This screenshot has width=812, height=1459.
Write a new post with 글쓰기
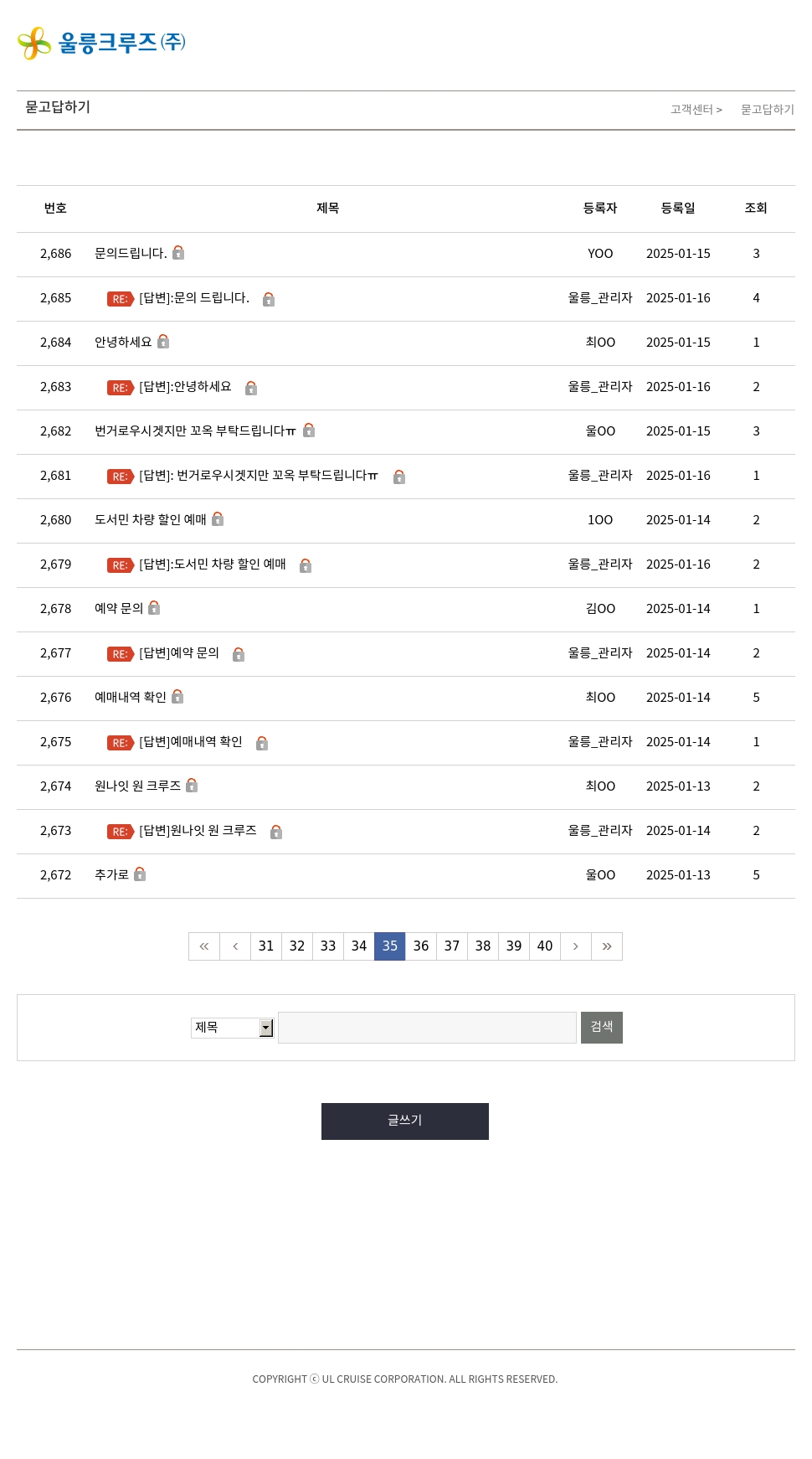[x=405, y=1121]
